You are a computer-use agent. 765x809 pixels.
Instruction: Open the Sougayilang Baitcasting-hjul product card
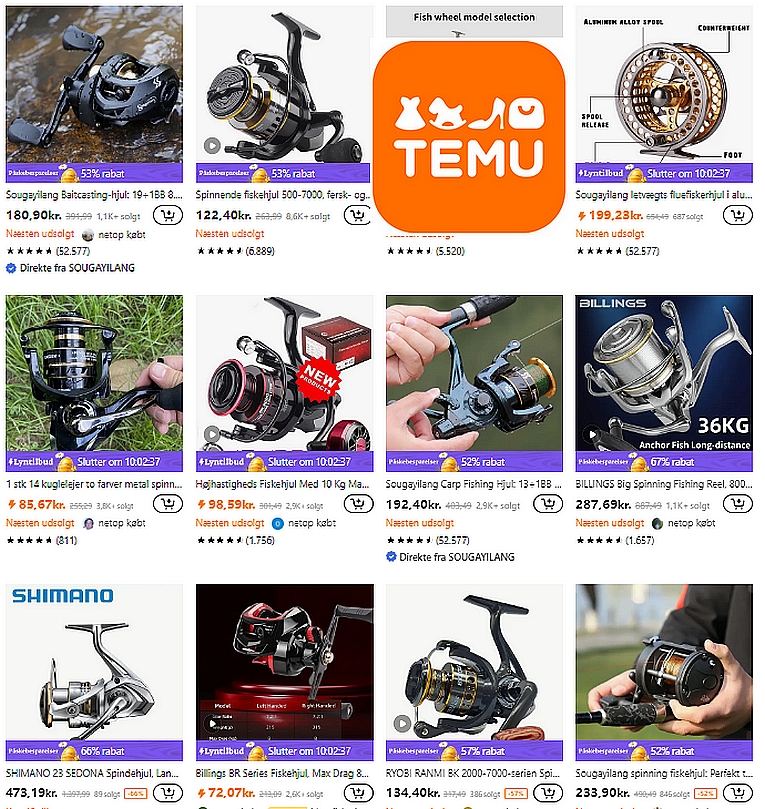click(x=94, y=196)
